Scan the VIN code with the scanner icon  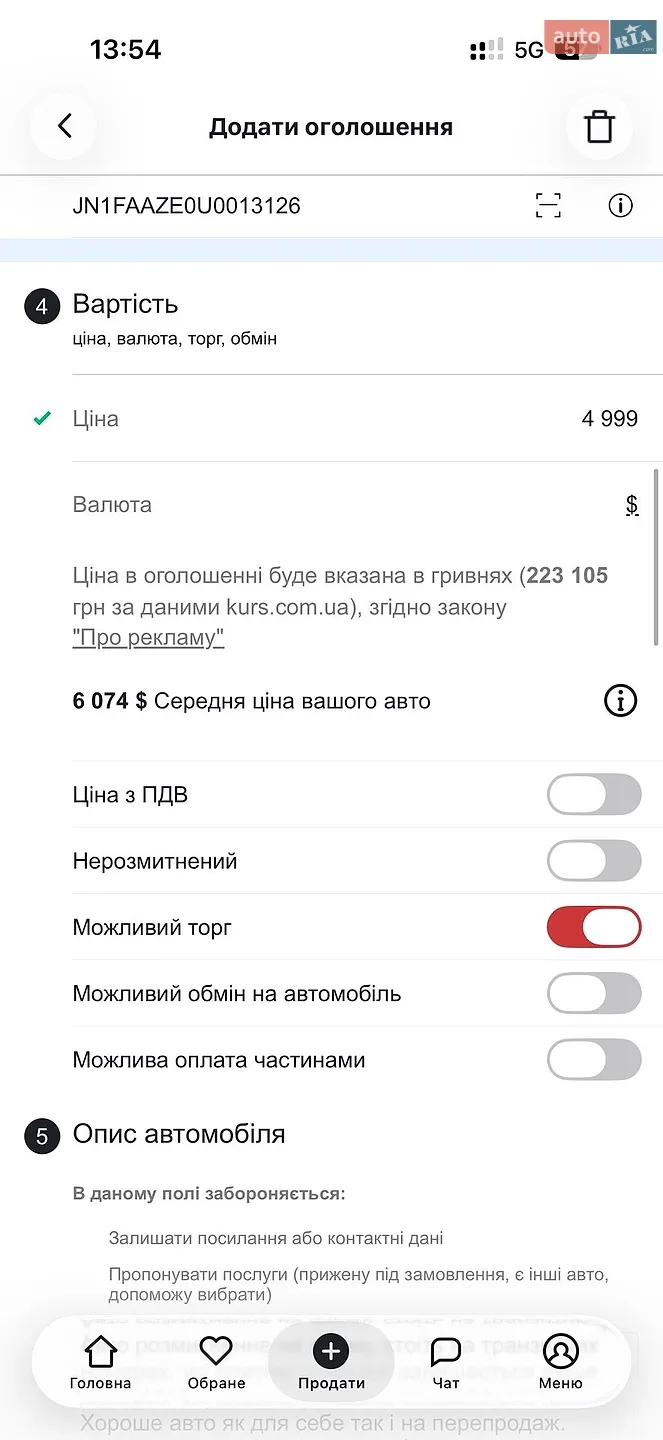pyautogui.click(x=548, y=206)
